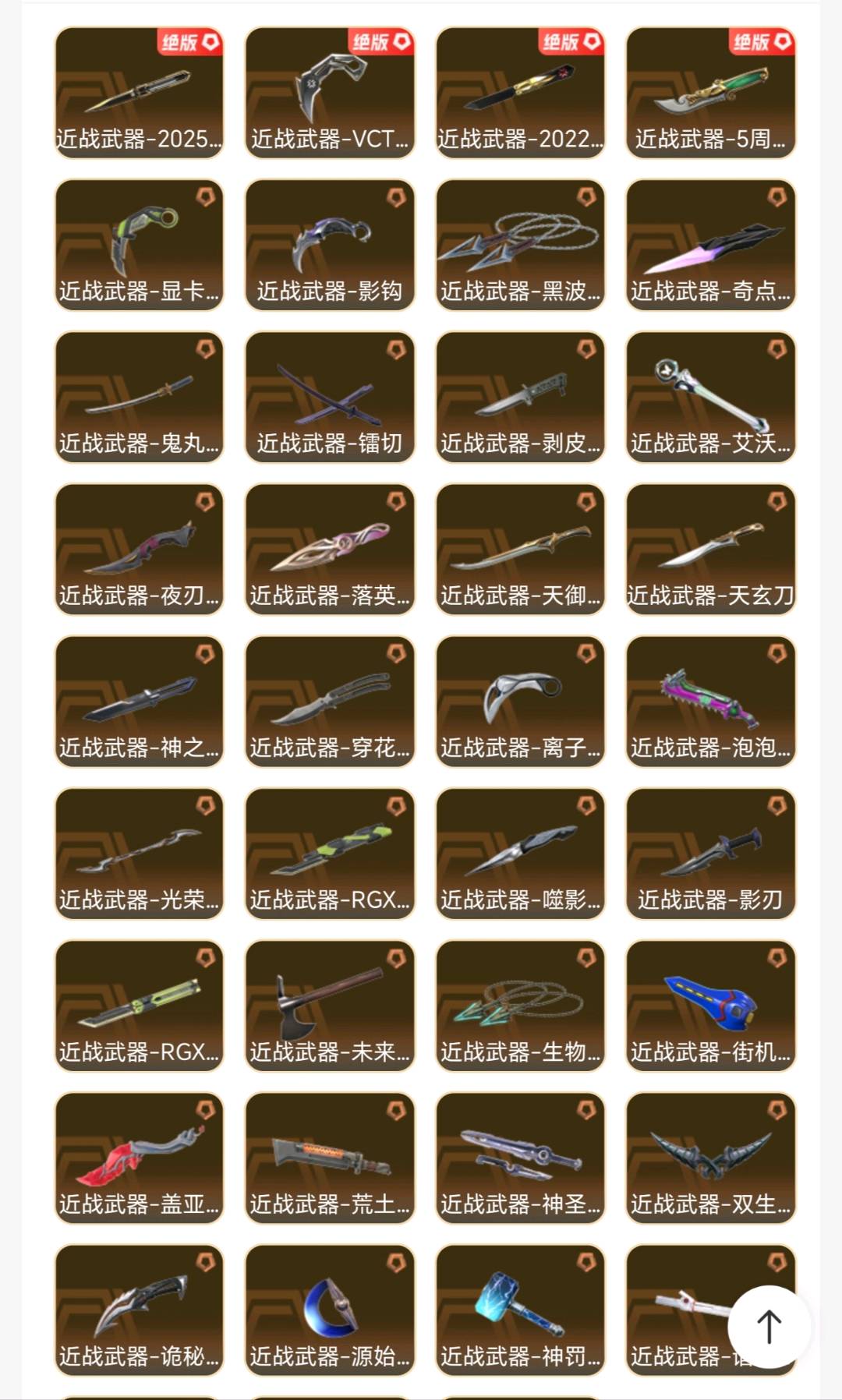
Task: Open the 近战武器-天玄刀 tile
Action: [711, 549]
